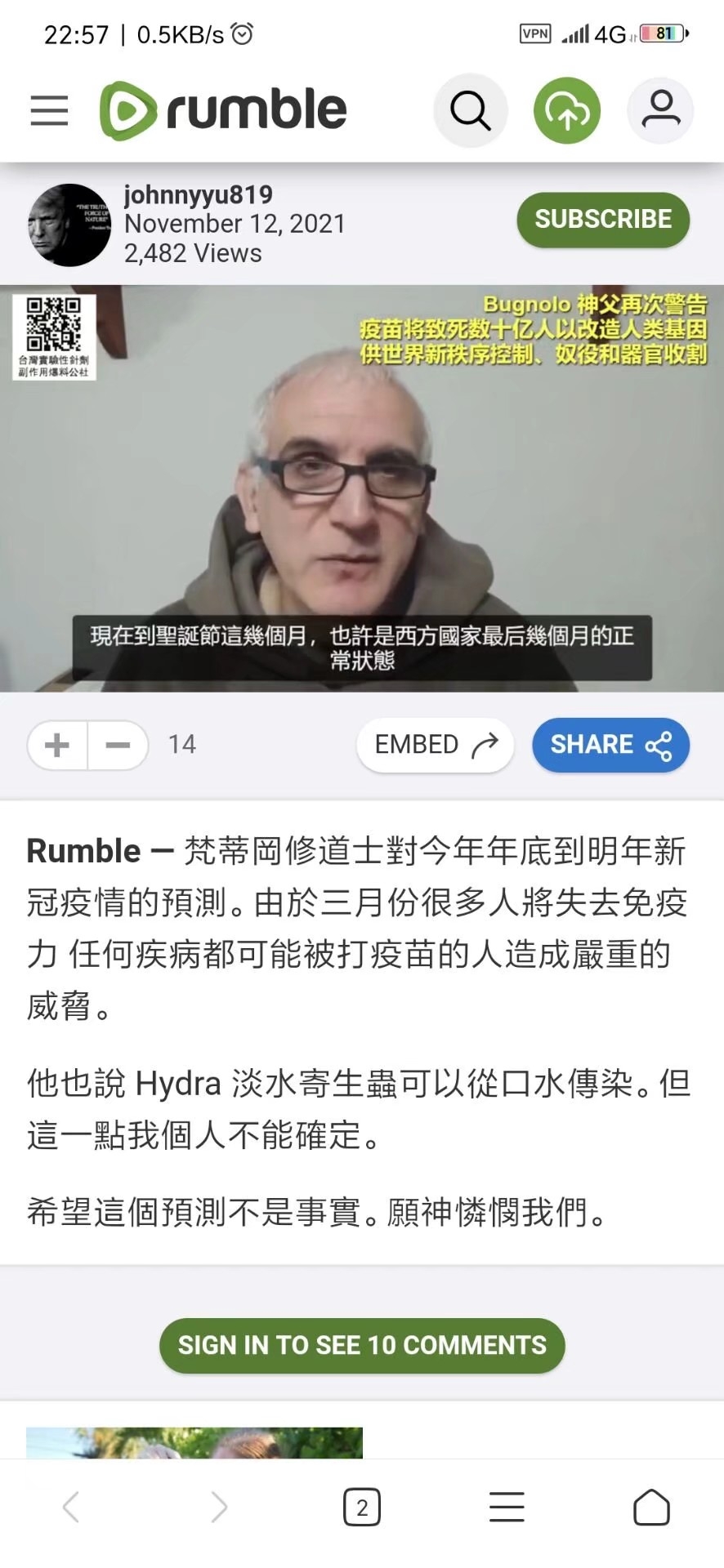Open the related video thumbnail below comments
Image resolution: width=724 pixels, height=1568 pixels.
pyautogui.click(x=194, y=1442)
